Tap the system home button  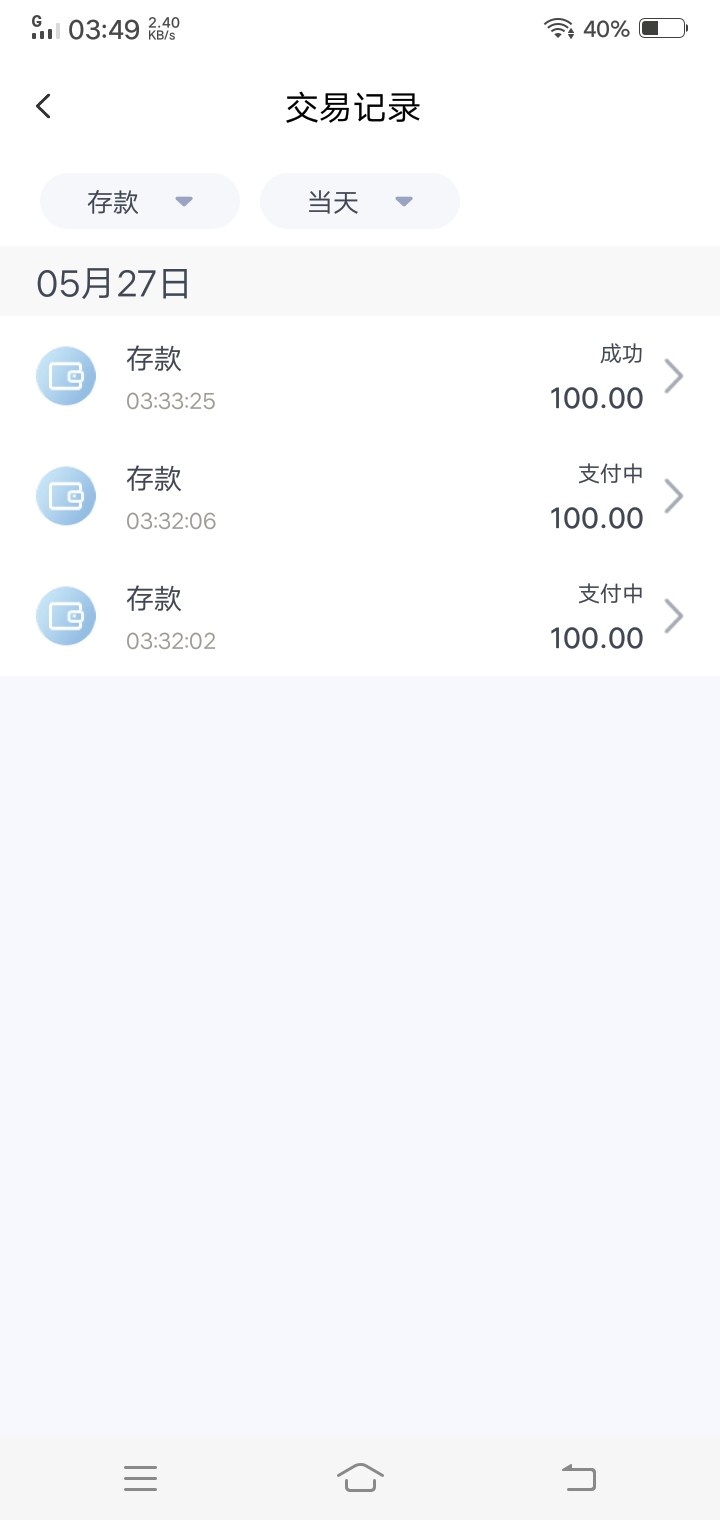click(360, 1477)
